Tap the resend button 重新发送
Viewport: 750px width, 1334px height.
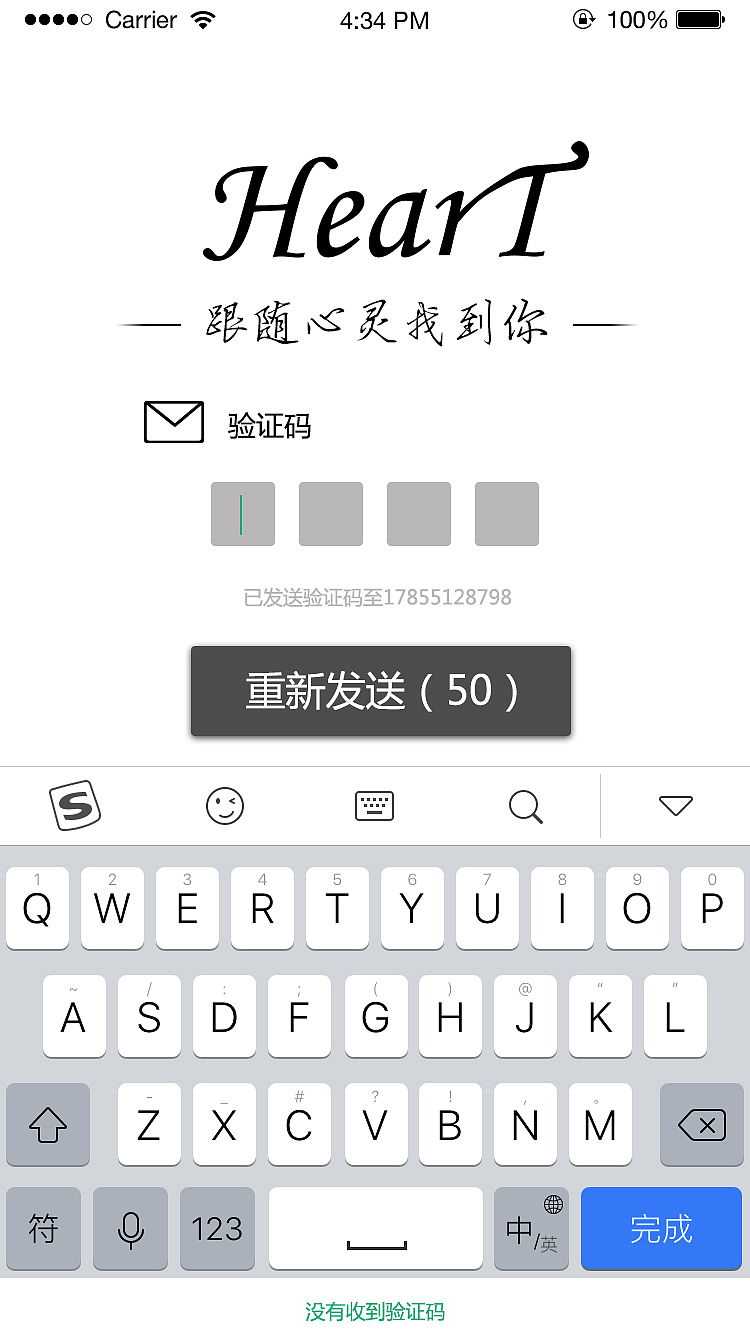click(x=381, y=691)
